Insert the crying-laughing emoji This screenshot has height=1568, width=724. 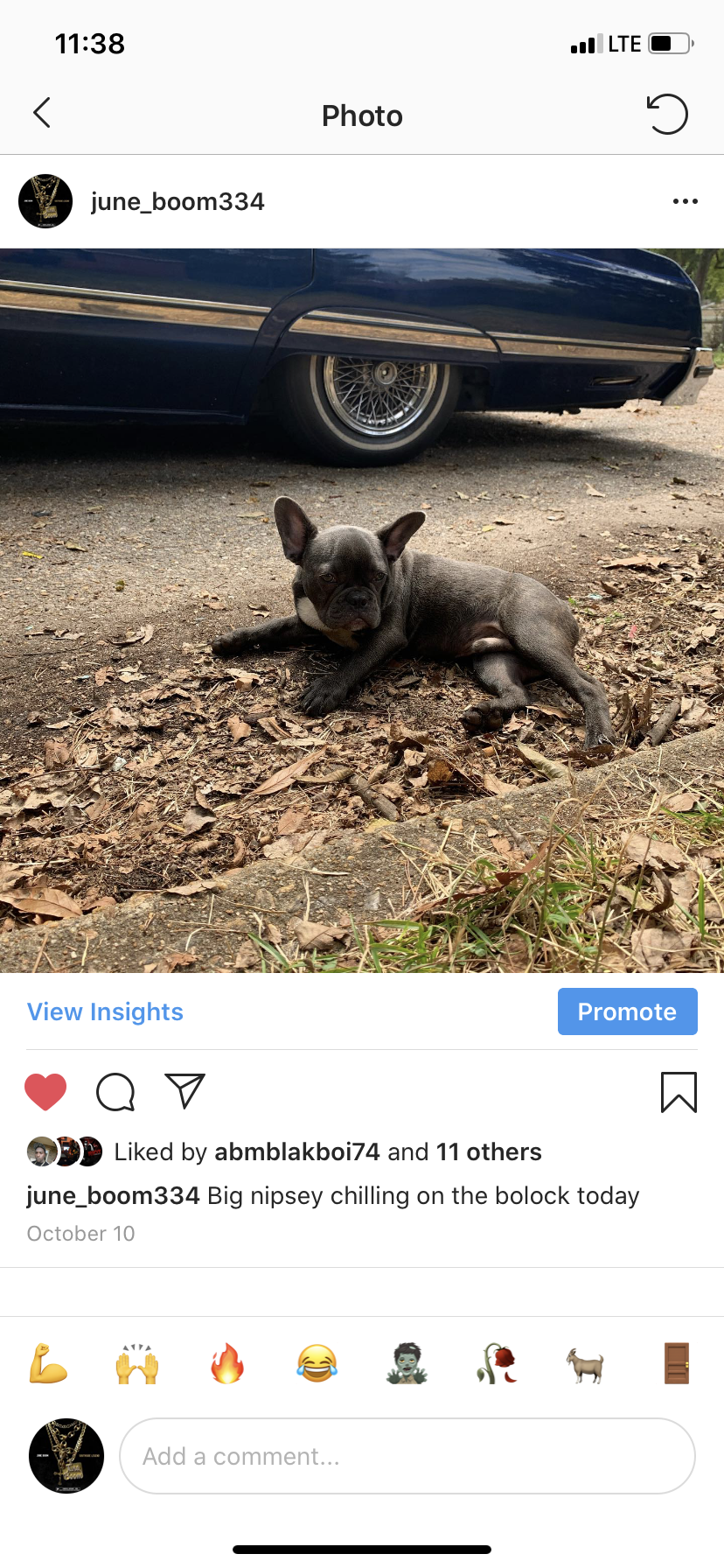point(317,1364)
